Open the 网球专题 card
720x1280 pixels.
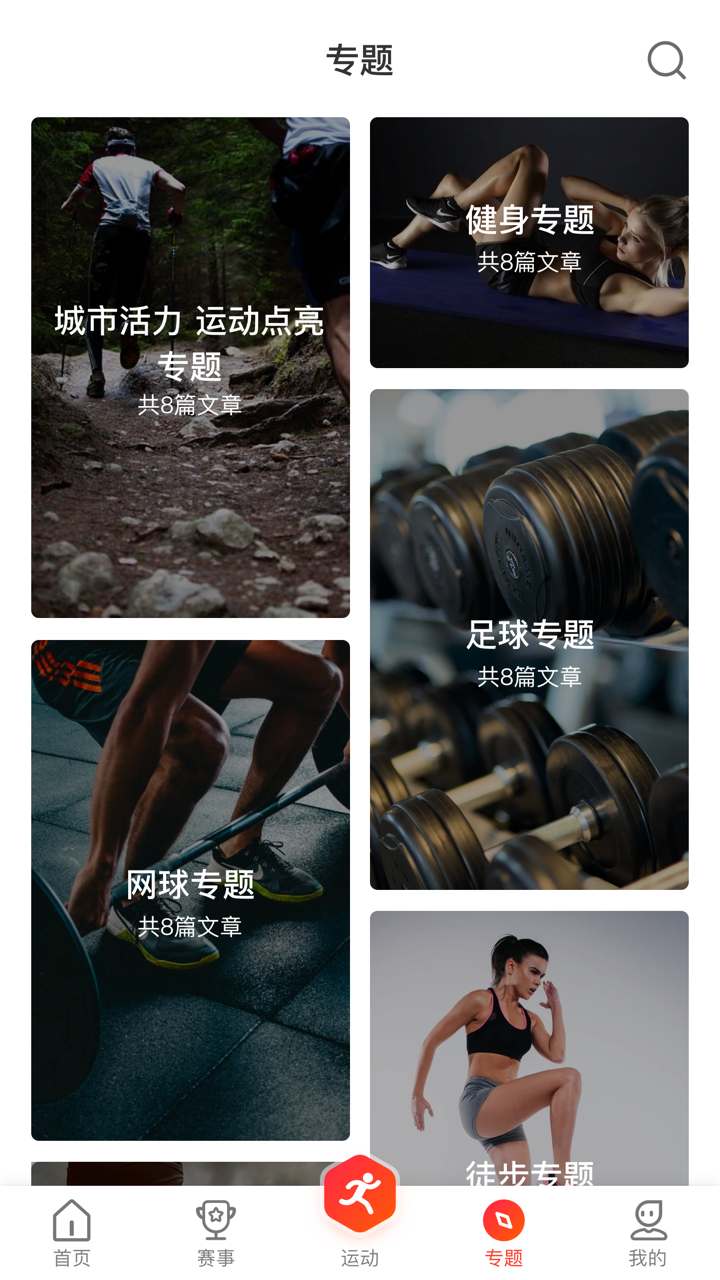point(190,890)
